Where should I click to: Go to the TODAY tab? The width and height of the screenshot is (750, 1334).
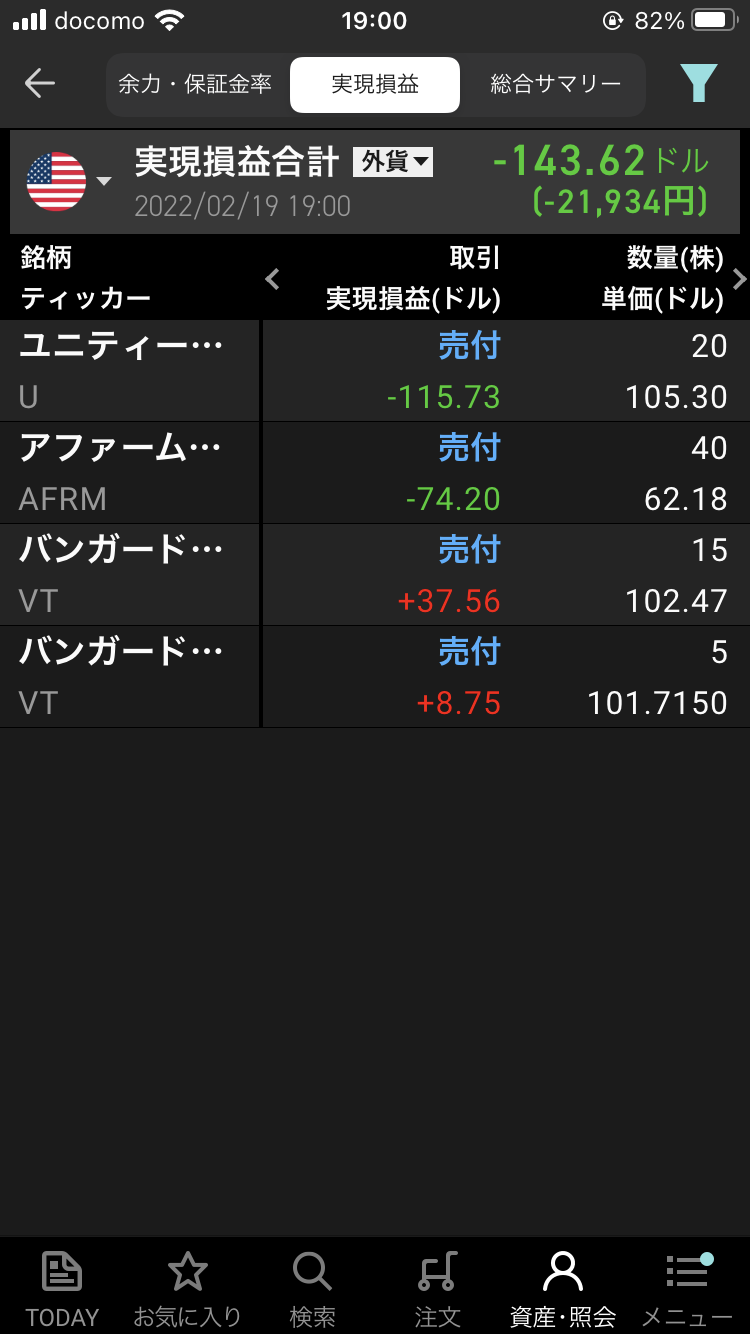point(62,1288)
